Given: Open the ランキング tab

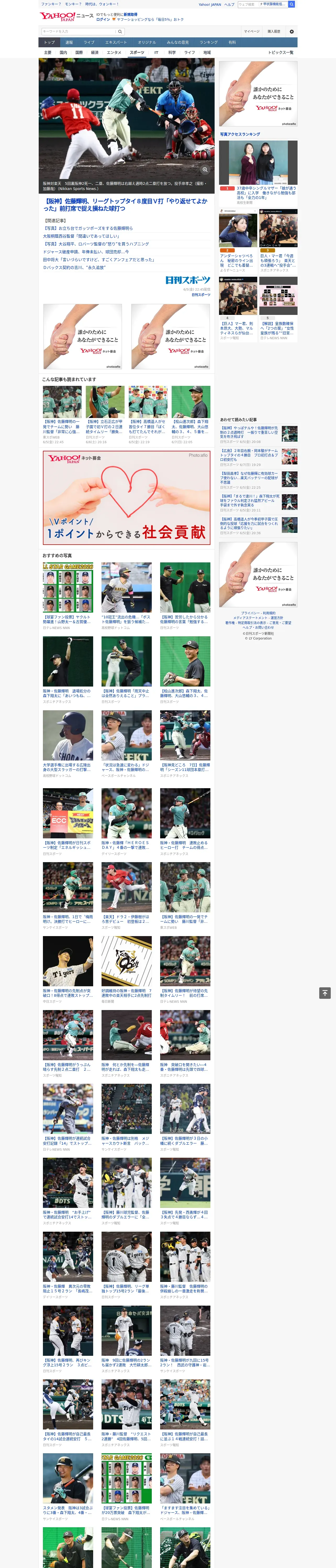Looking at the screenshot, I should coord(209,43).
